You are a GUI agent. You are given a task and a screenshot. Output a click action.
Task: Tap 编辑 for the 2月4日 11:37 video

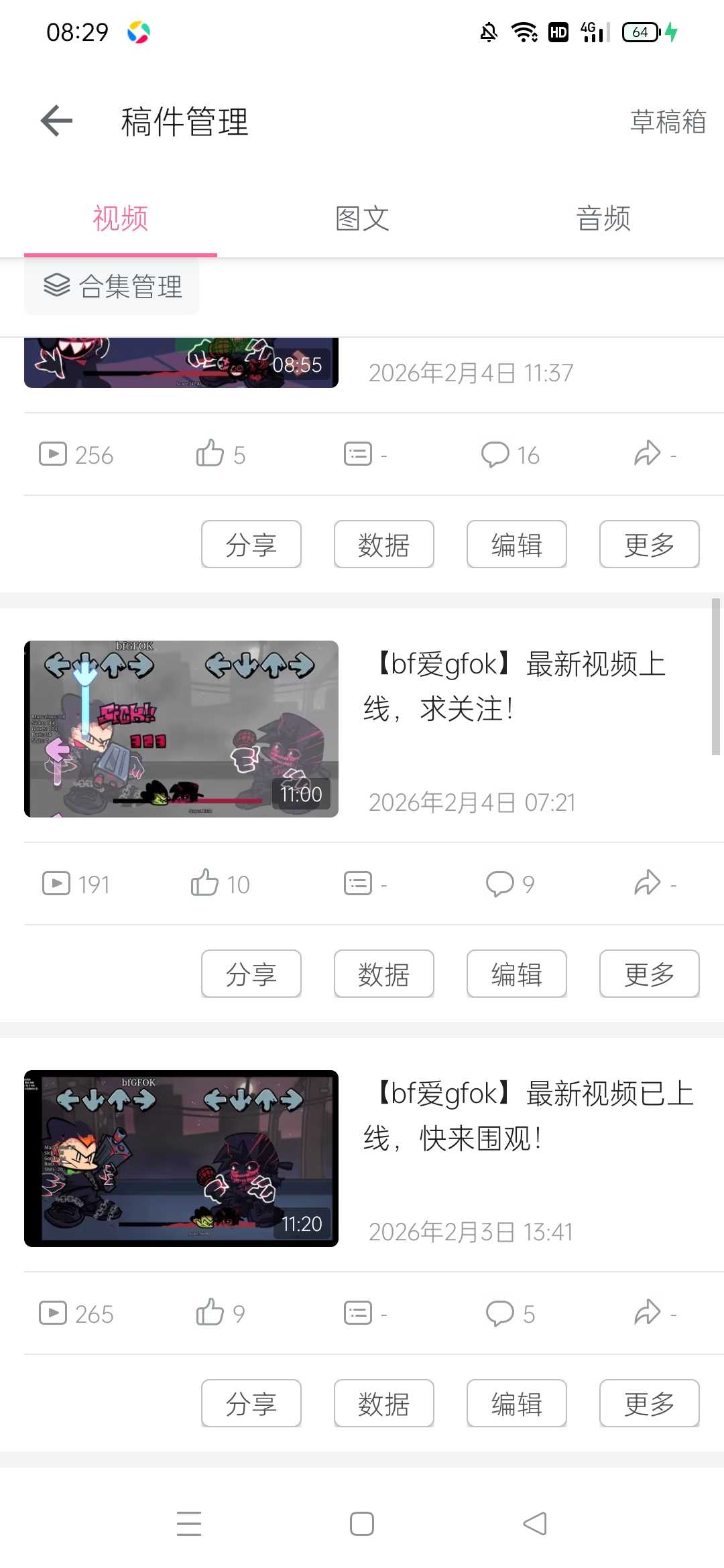coord(517,544)
